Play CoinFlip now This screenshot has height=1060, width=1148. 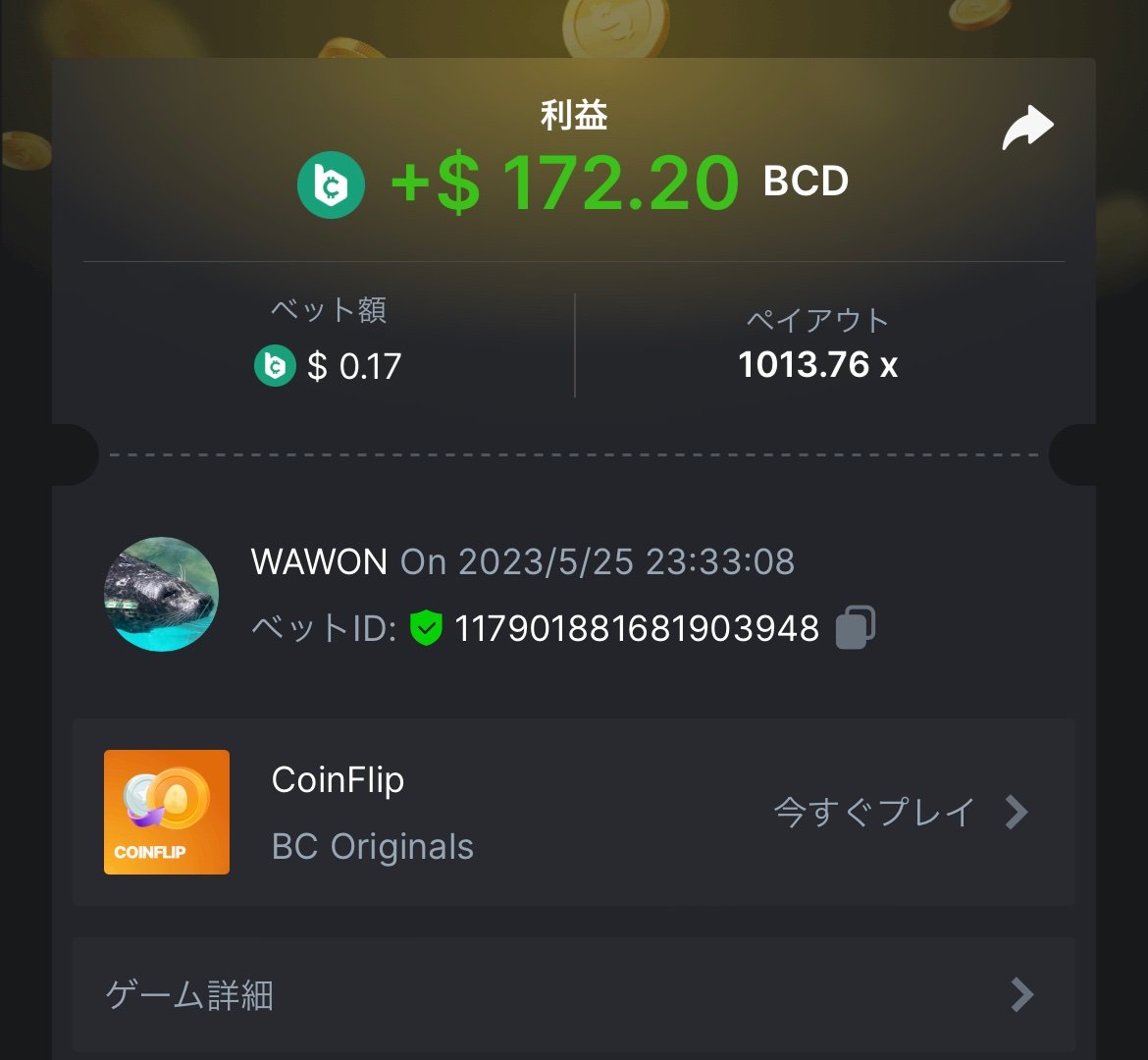(898, 813)
